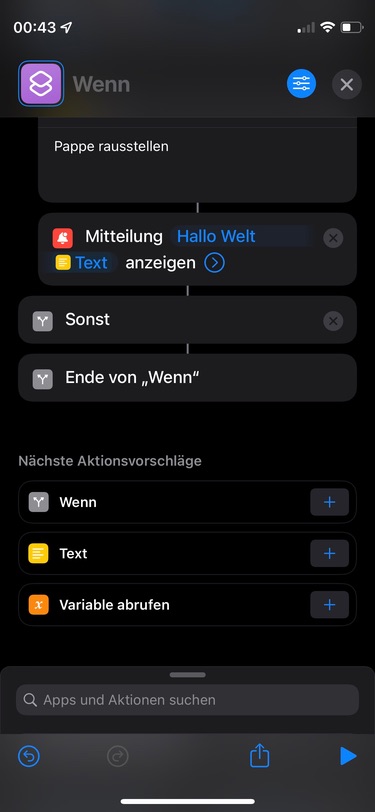This screenshot has height=812, width=375.
Task: Add suggested Variable abrufen action
Action: click(329, 604)
